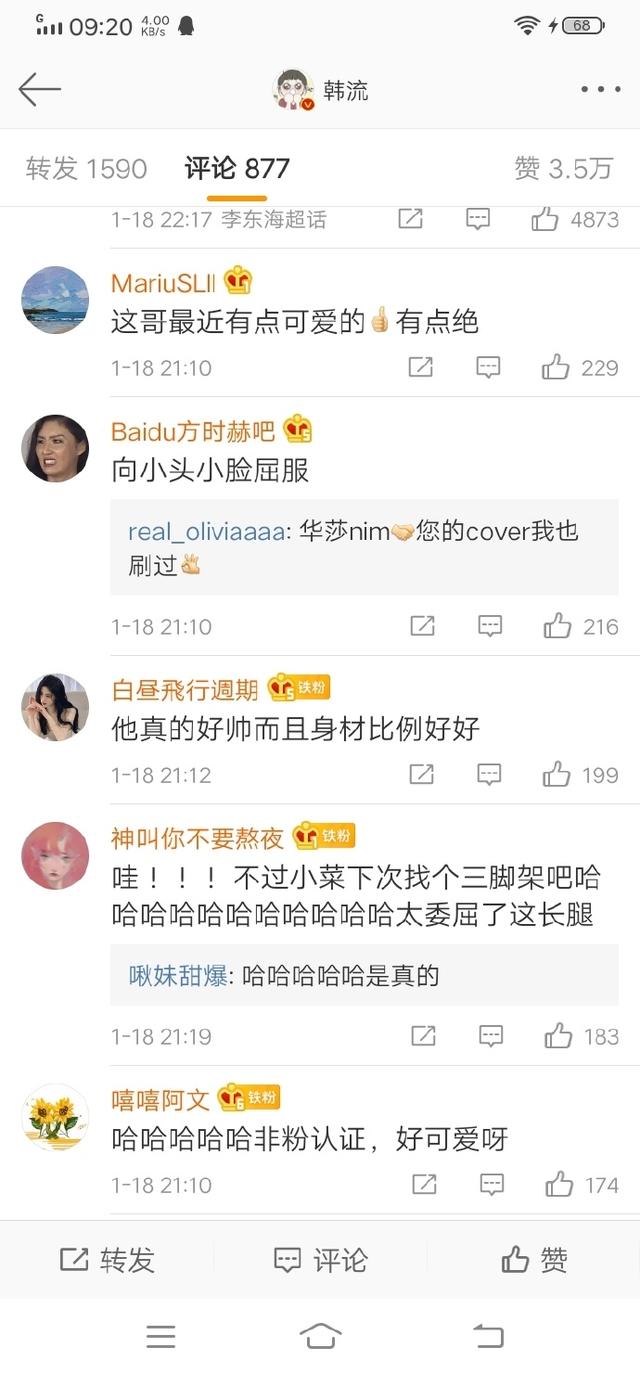The height and width of the screenshot is (1373, 640).
Task: Open 李东海超话 topic link
Action: click(274, 220)
